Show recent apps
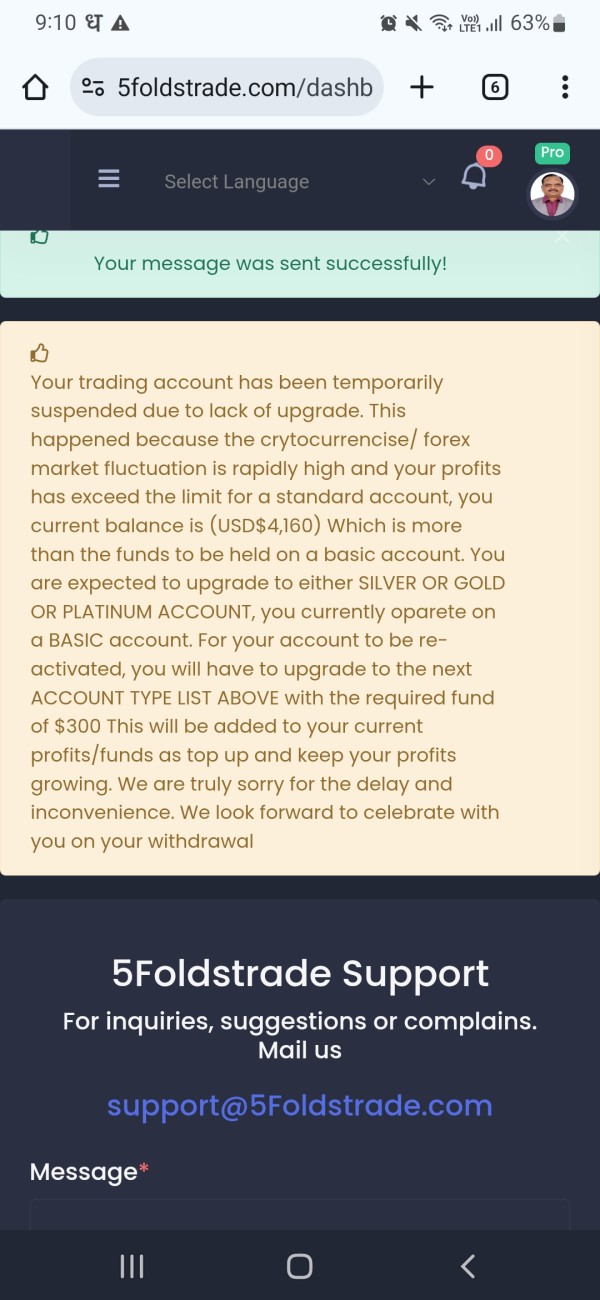The image size is (600, 1300). pos(132,1266)
